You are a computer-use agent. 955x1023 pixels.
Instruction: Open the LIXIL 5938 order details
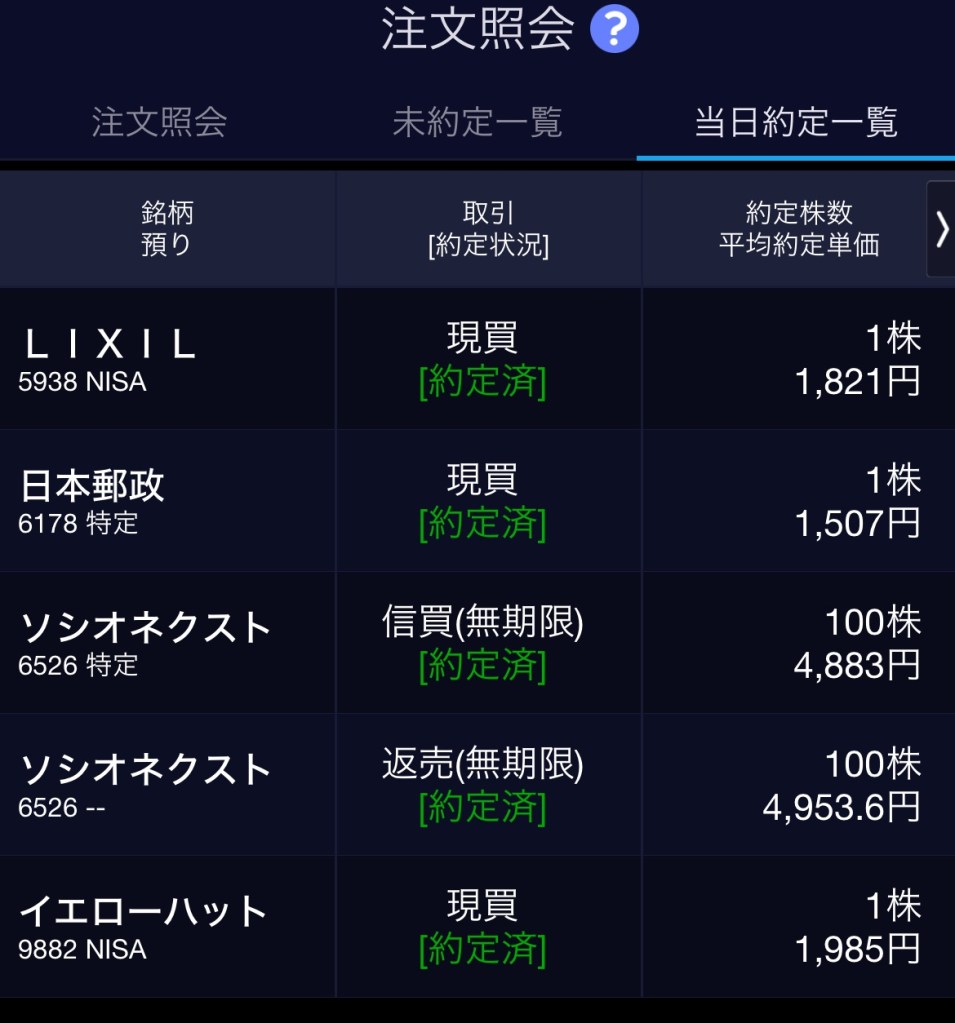coord(477,359)
